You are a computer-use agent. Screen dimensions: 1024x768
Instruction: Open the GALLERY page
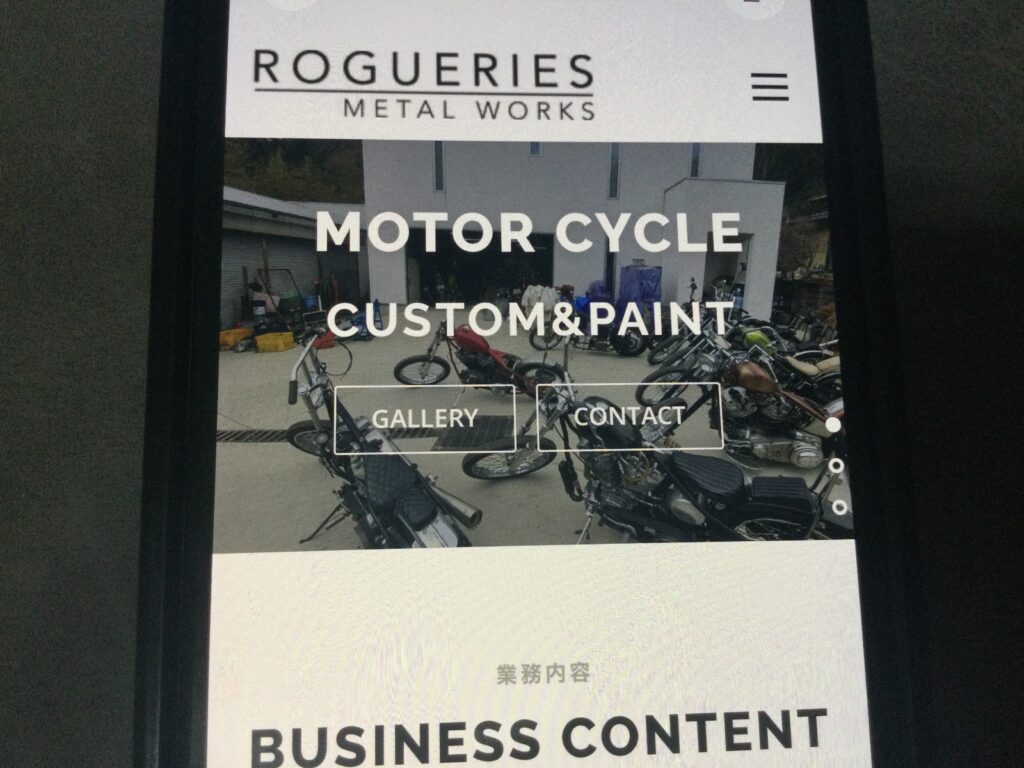coord(425,419)
